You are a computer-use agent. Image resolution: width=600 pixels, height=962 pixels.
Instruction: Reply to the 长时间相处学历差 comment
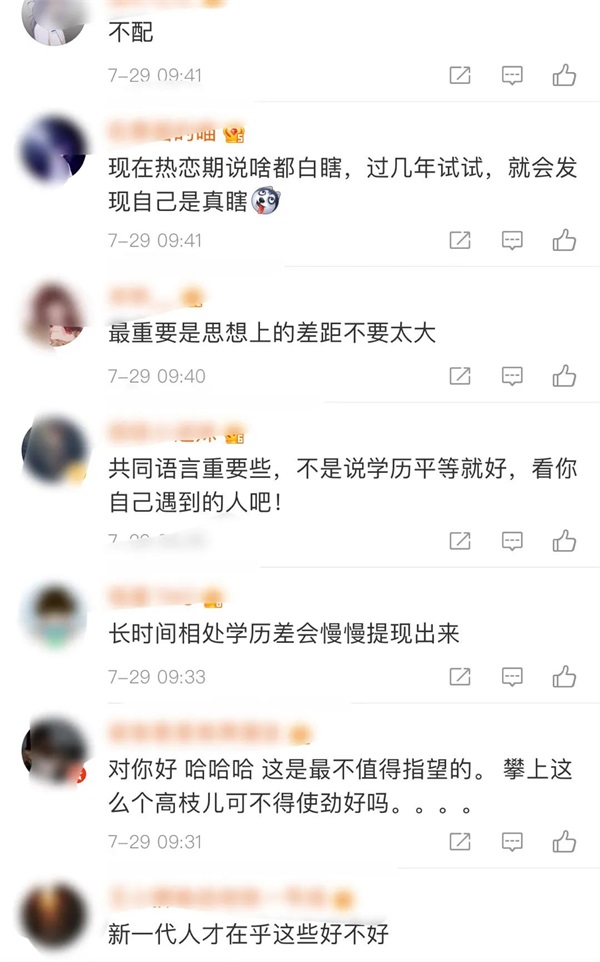tap(512, 676)
